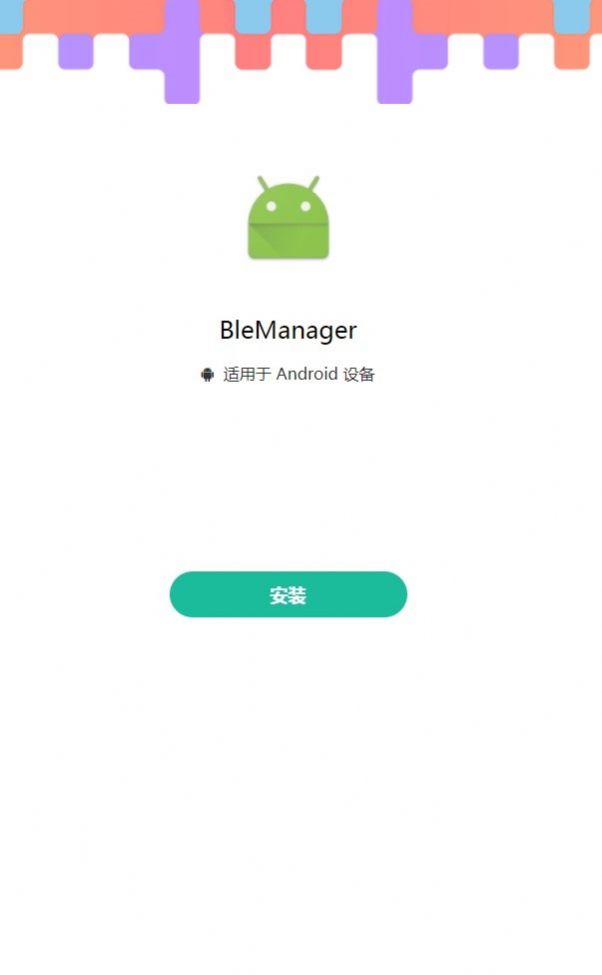Tap the green 安装 install button
602x975 pixels.
(288, 594)
